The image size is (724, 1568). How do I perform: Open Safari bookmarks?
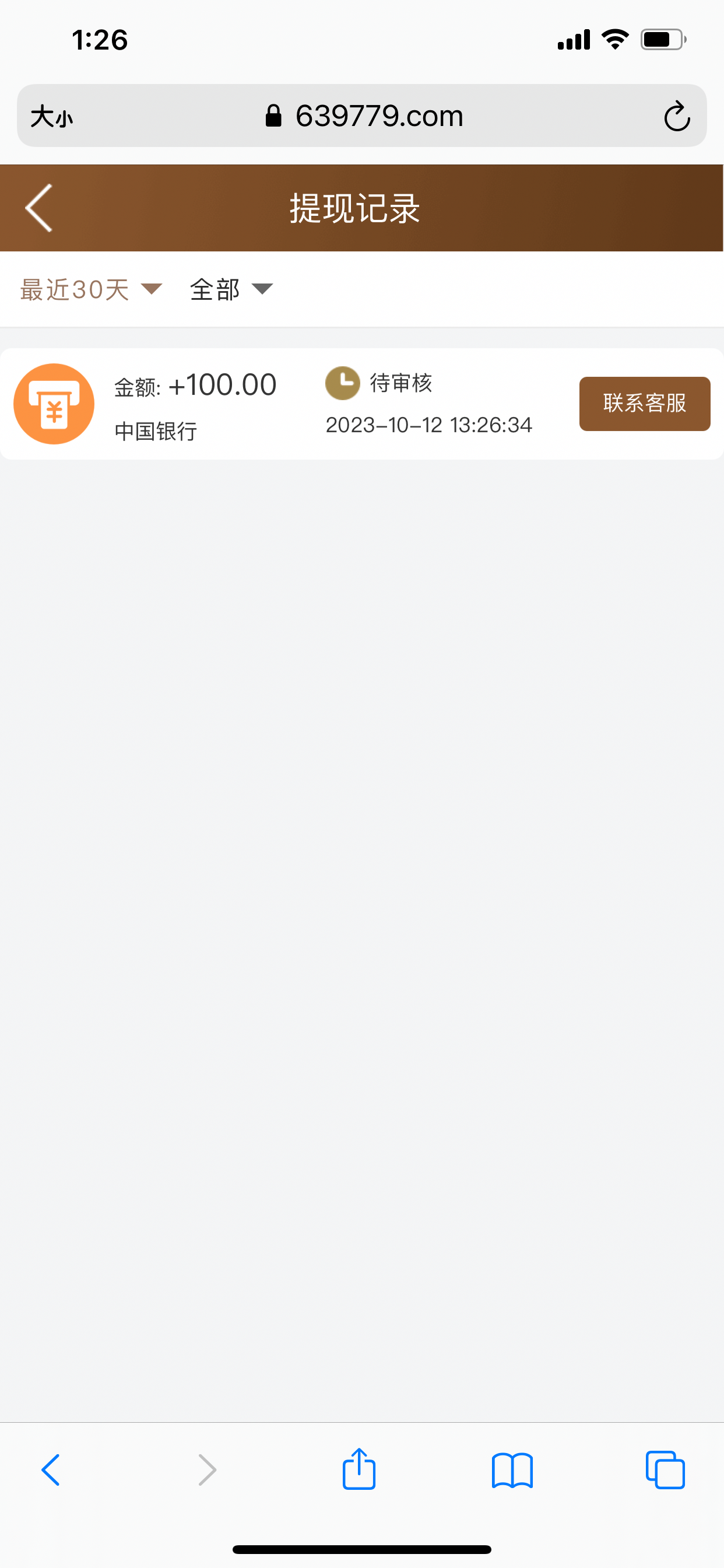tap(512, 1470)
